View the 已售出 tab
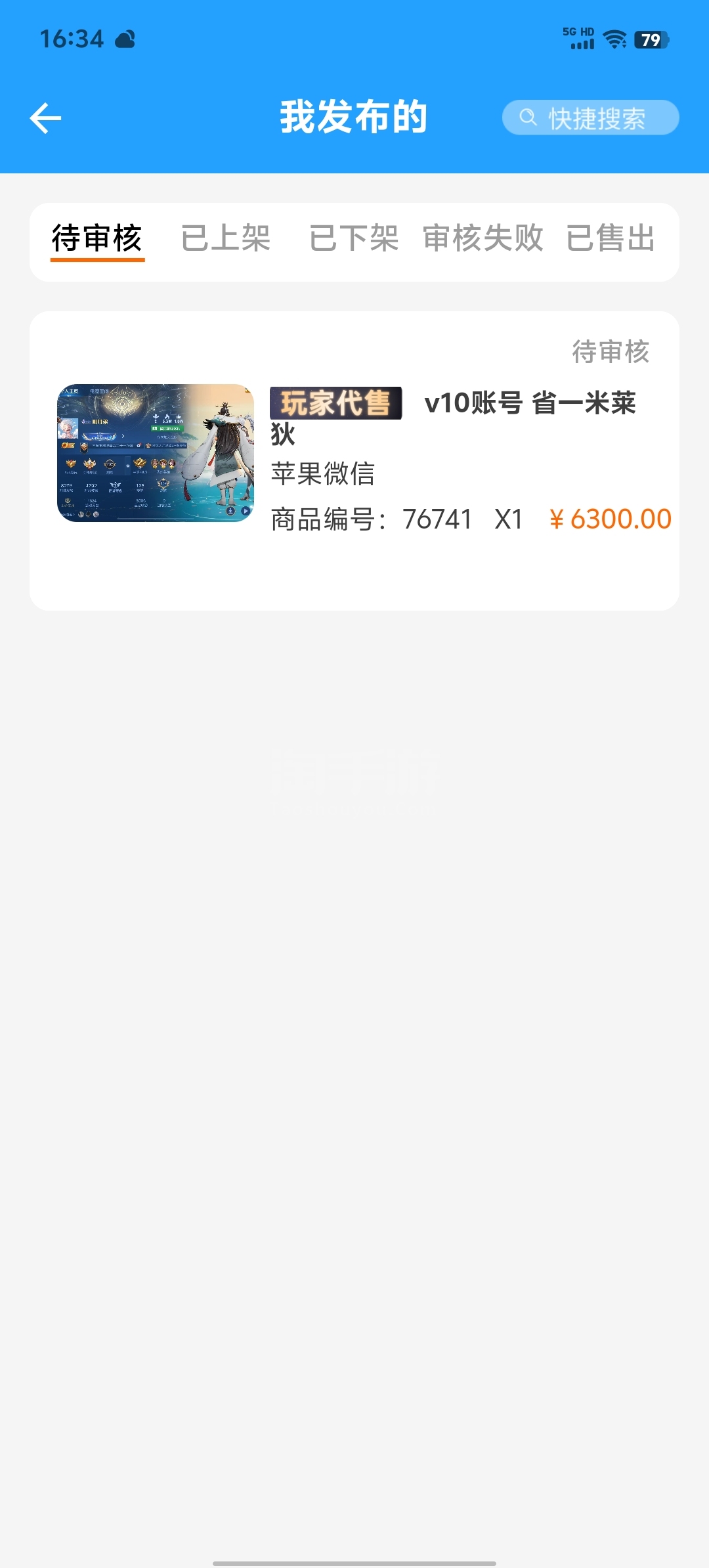The width and height of the screenshot is (709, 1568). (x=611, y=238)
